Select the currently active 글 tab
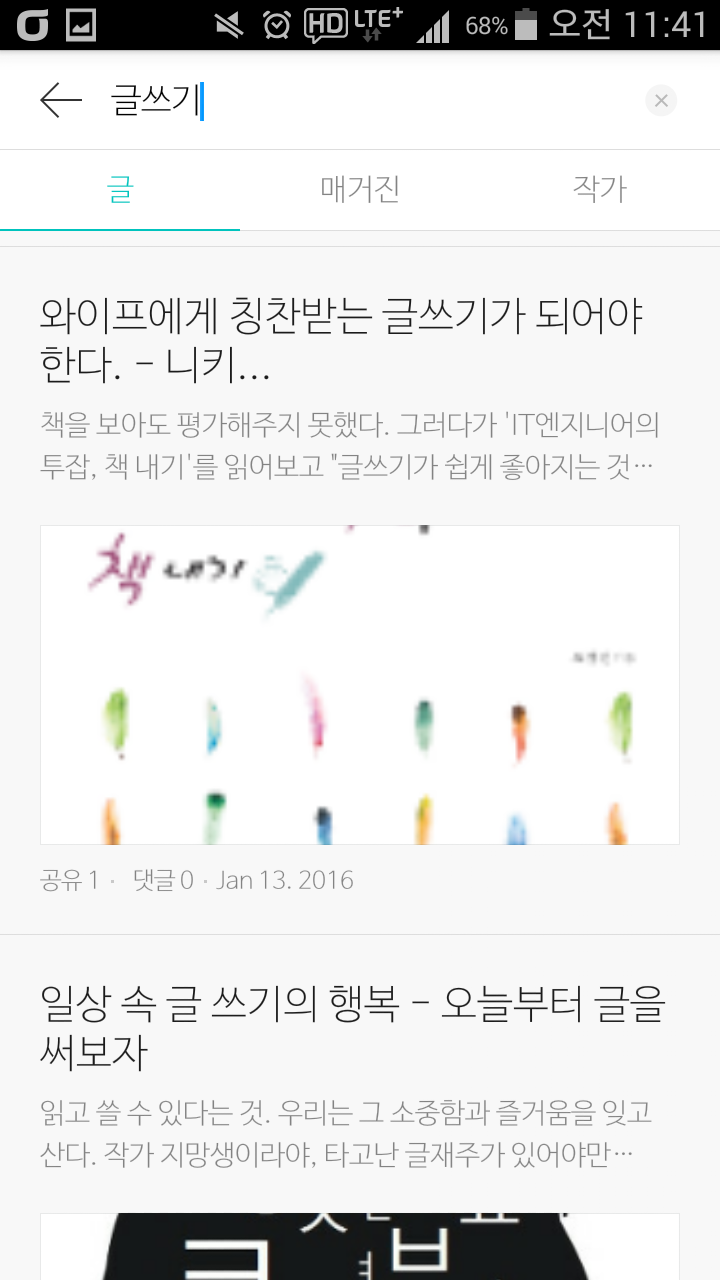The width and height of the screenshot is (720, 1280). tap(120, 190)
